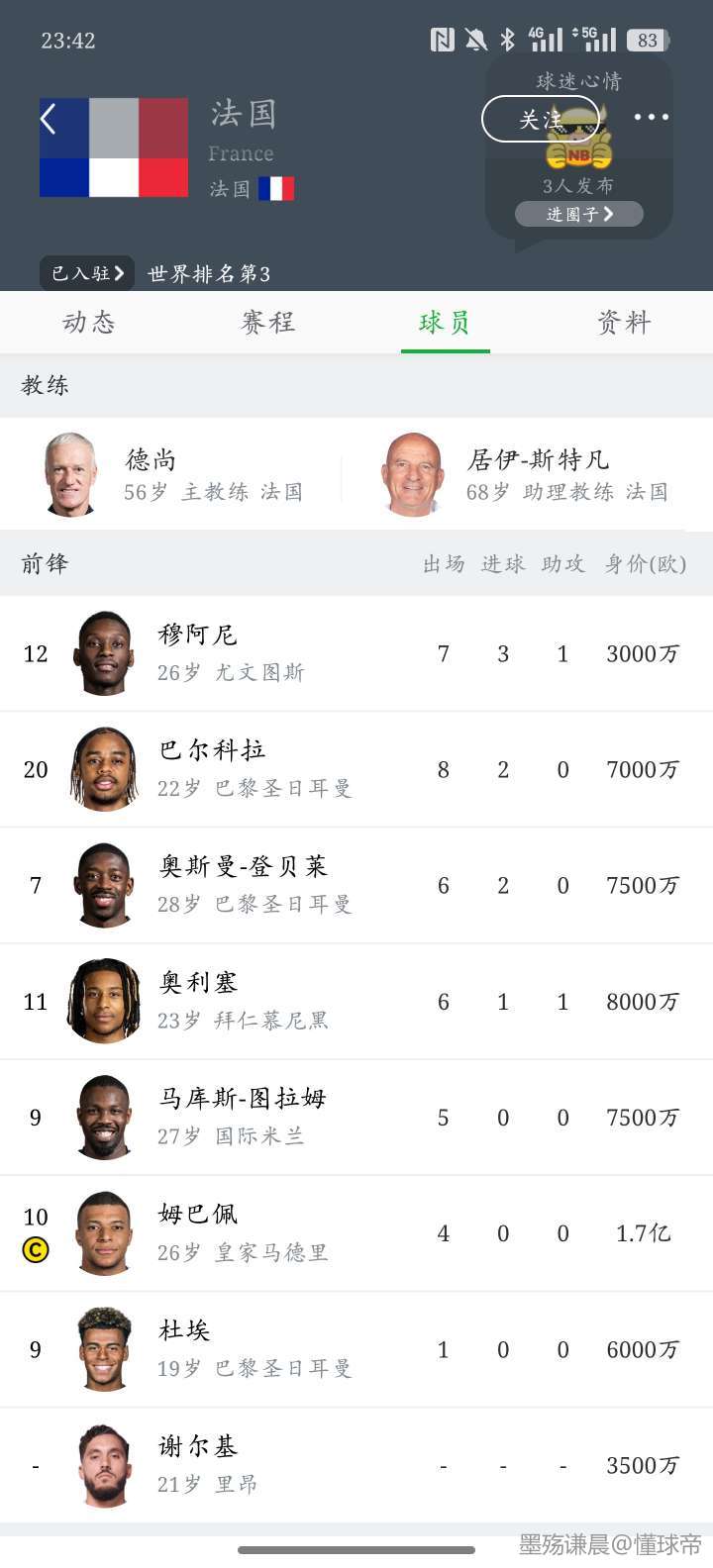This screenshot has height=1568, width=713.
Task: Tap the 谢尔基 player row
Action: tap(356, 1464)
